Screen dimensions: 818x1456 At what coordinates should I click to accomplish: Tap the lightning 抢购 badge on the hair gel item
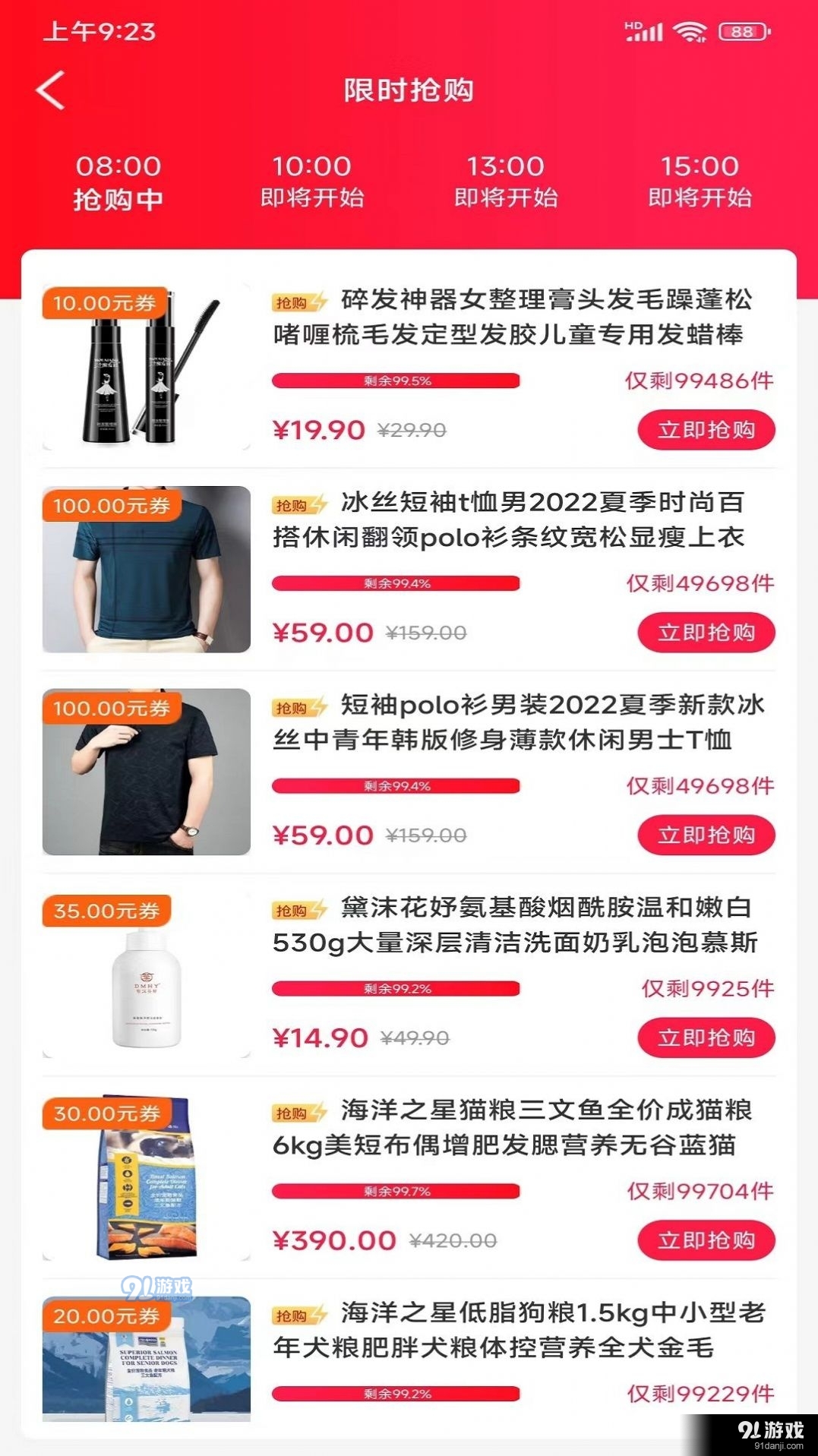point(298,302)
